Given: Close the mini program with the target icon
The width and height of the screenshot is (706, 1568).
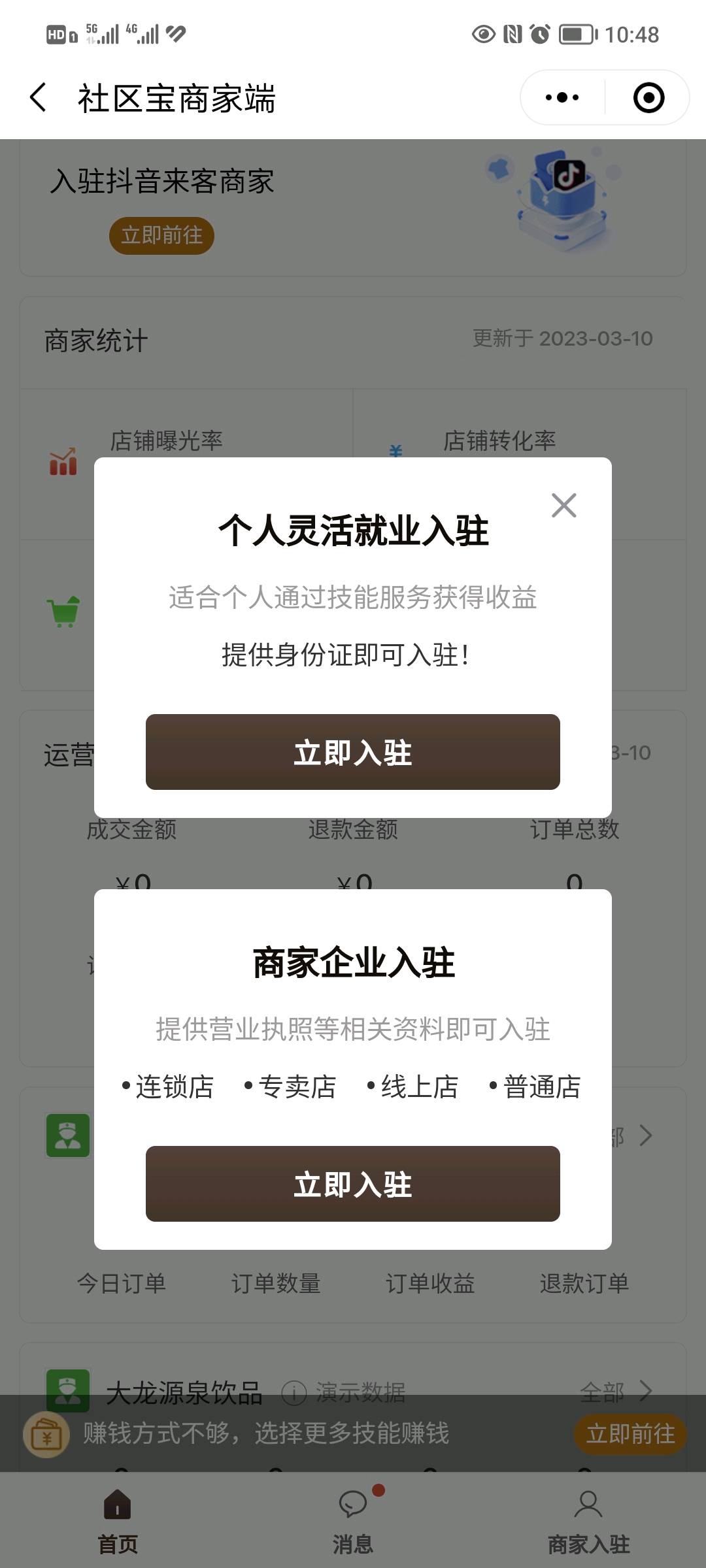Looking at the screenshot, I should [x=648, y=98].
